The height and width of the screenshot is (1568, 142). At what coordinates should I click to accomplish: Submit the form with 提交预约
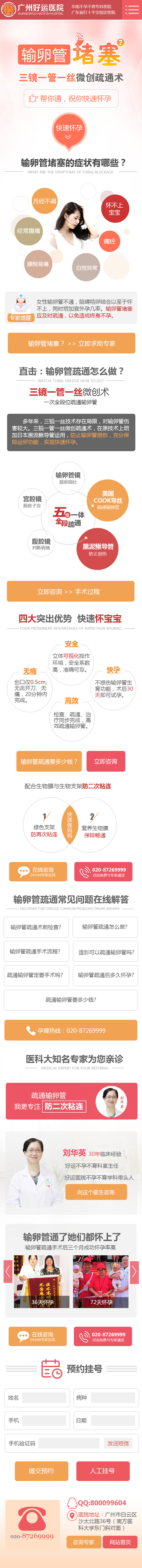(x=41, y=1471)
